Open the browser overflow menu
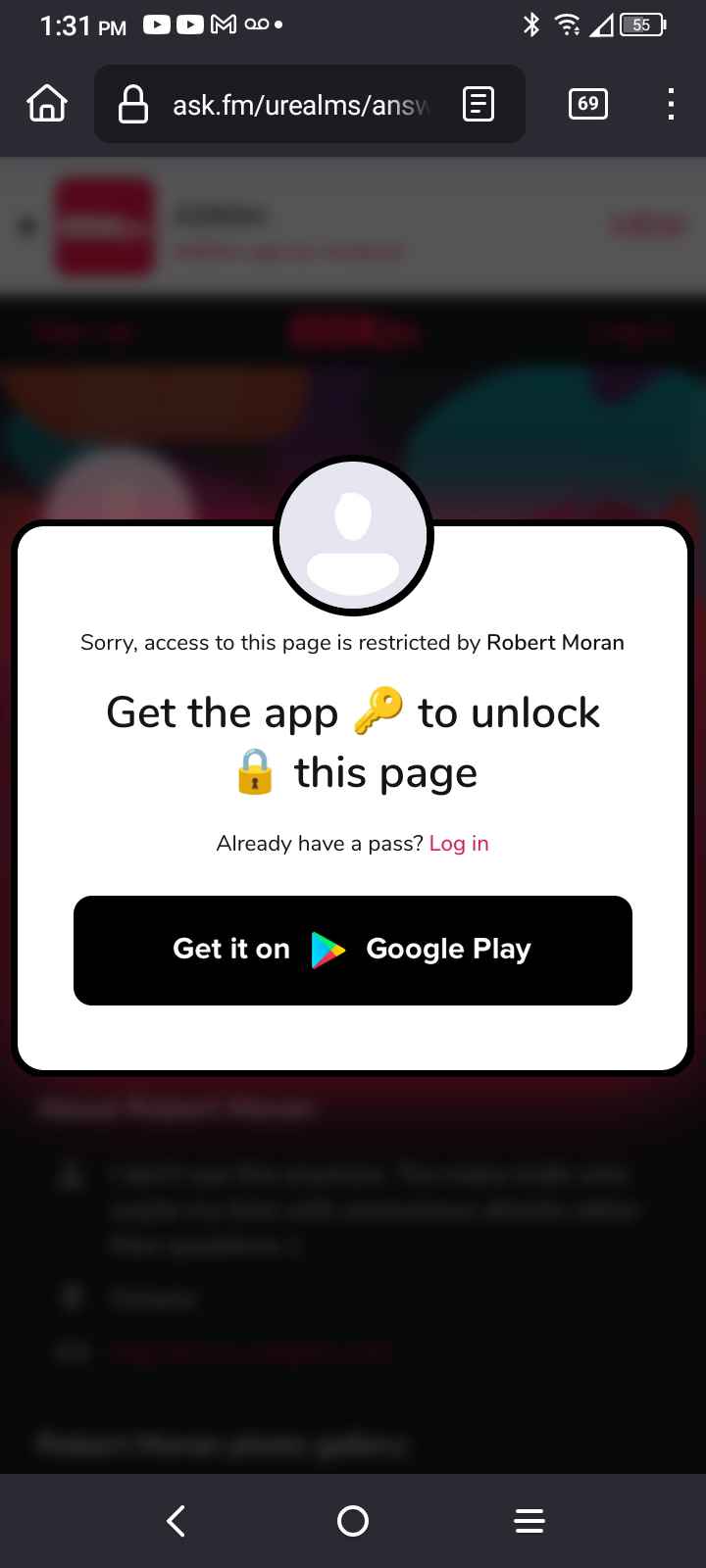 click(671, 104)
